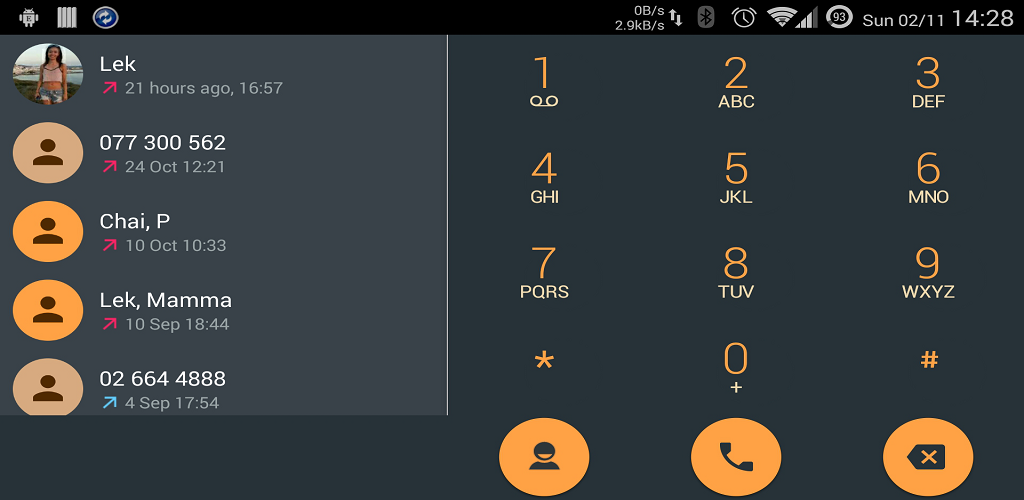Tap the 8 TUV key
The height and width of the screenshot is (500, 1024).
(x=736, y=272)
